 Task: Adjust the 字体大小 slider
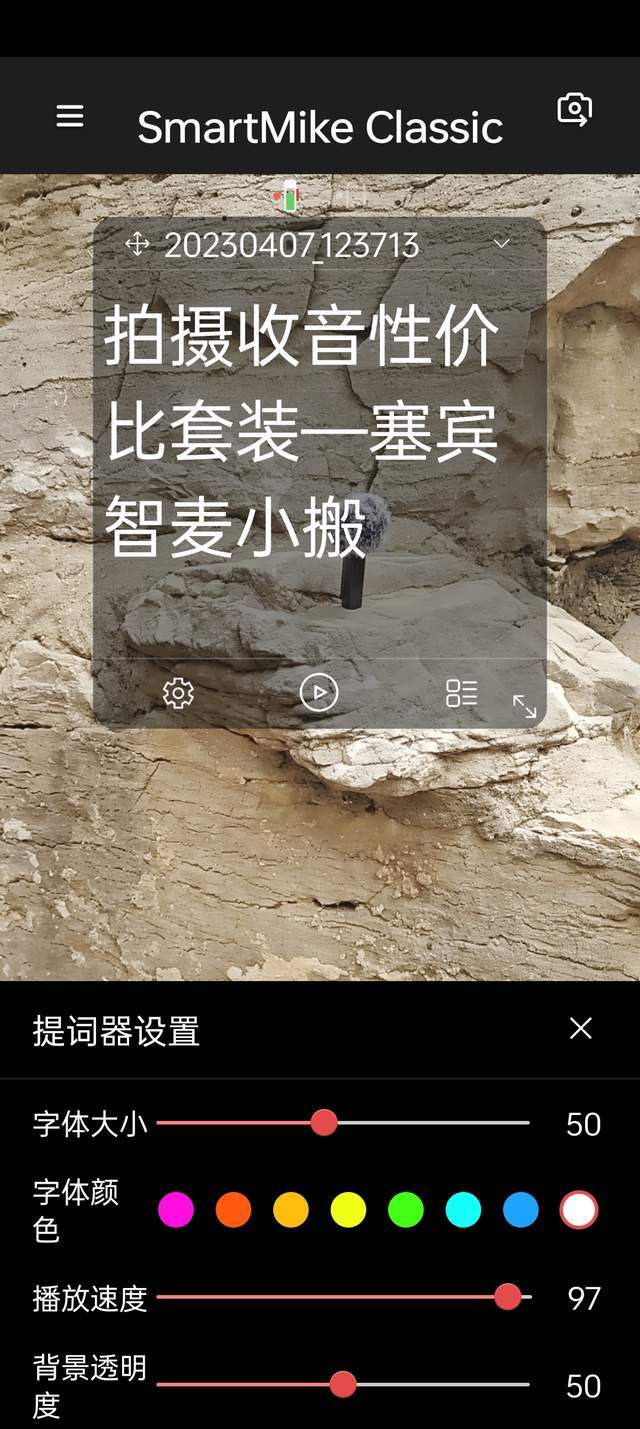pyautogui.click(x=343, y=1122)
